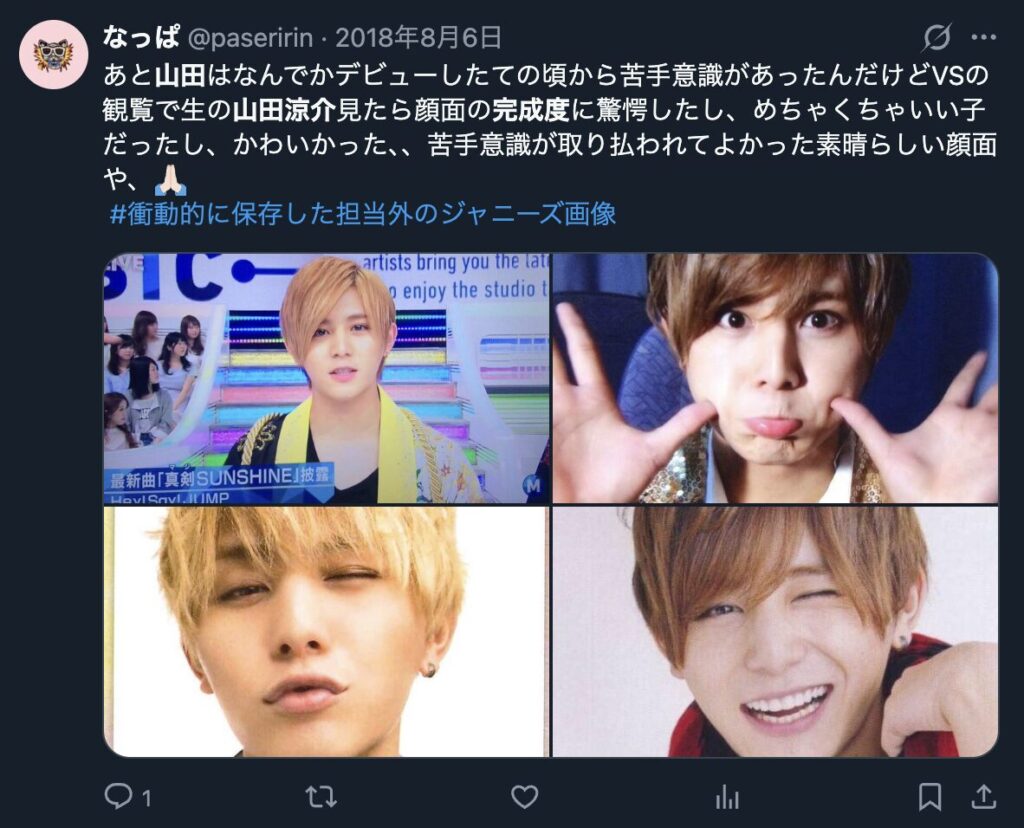
Task: Open the TV show photo with 真剣SUNSHINE caption
Action: pyautogui.click(x=326, y=378)
